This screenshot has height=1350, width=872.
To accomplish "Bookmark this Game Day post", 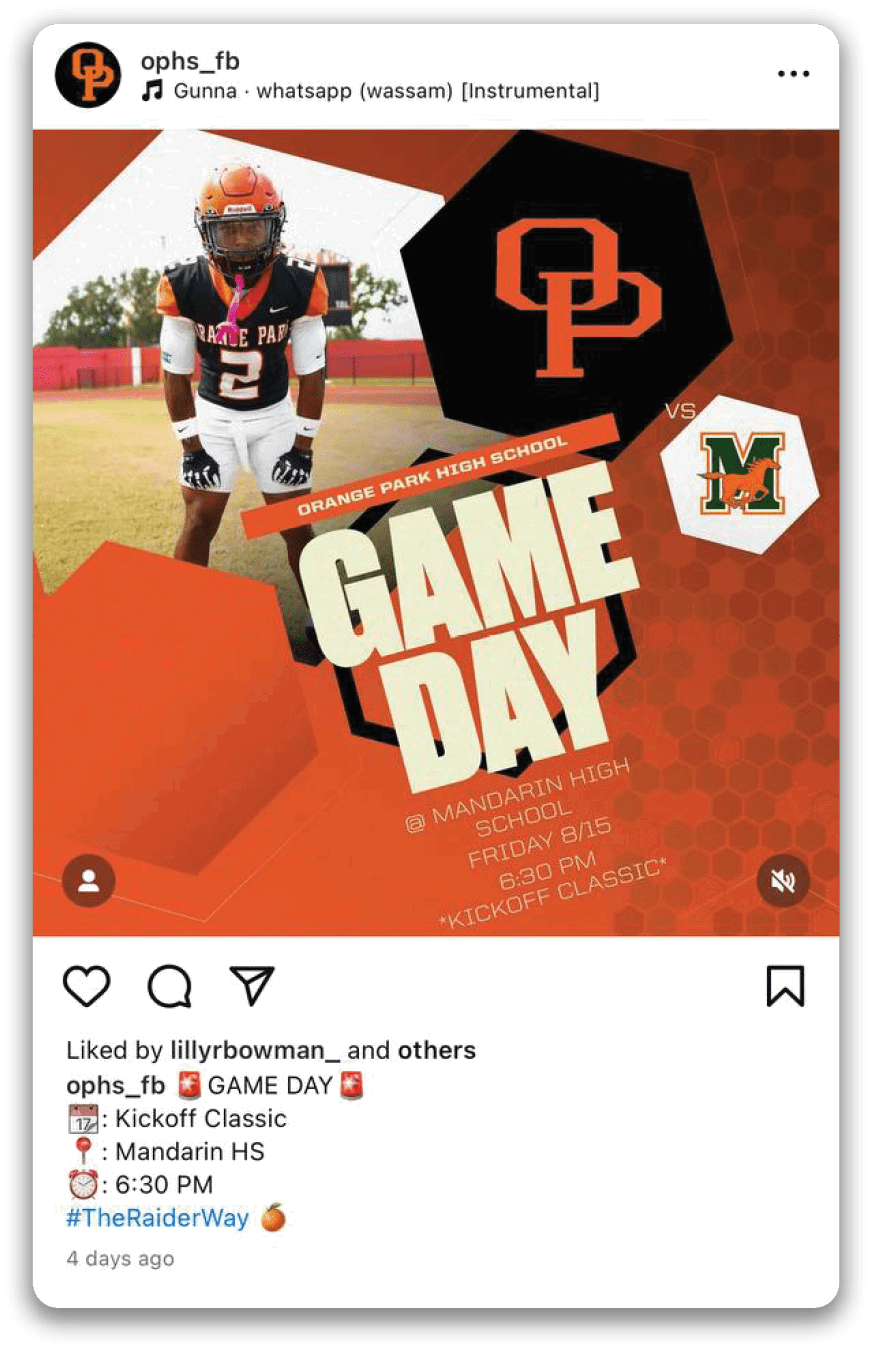I will (x=785, y=986).
